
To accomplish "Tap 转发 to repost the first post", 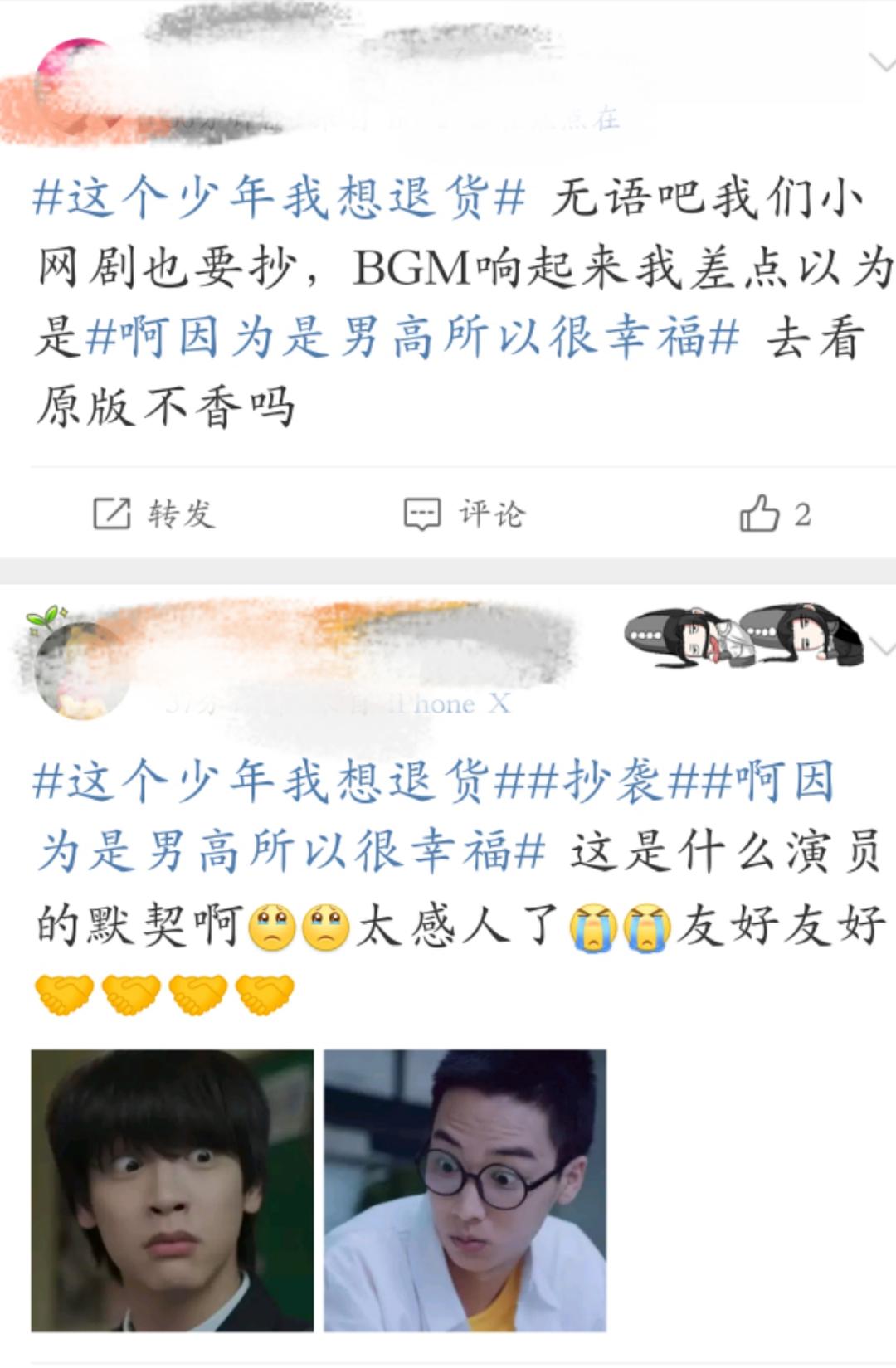I will point(154,514).
